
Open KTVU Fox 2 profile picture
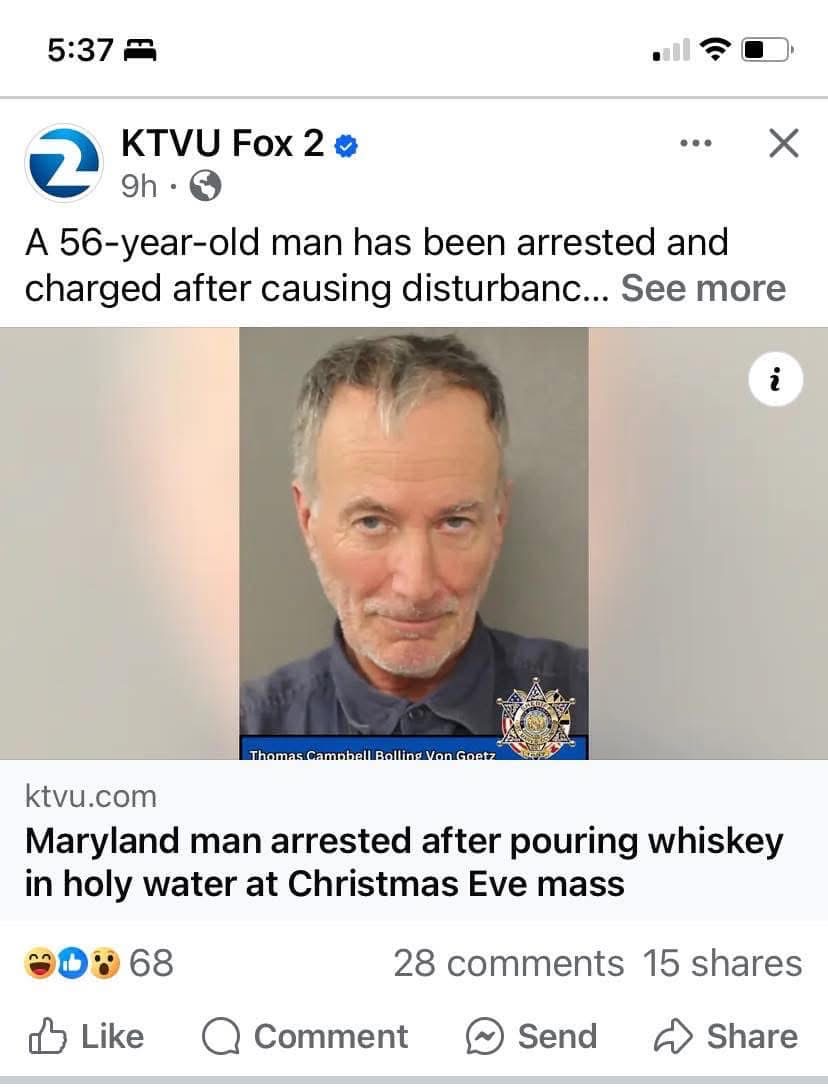point(62,163)
